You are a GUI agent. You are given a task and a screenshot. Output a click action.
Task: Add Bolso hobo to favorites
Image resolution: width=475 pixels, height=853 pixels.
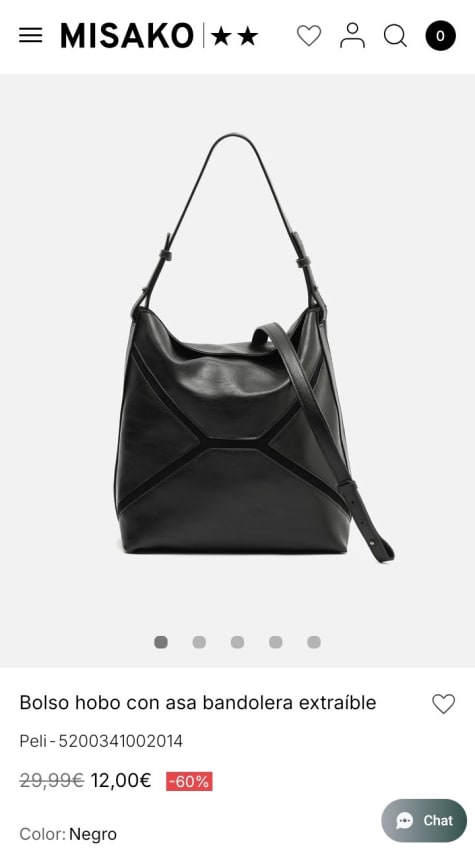pyautogui.click(x=443, y=703)
